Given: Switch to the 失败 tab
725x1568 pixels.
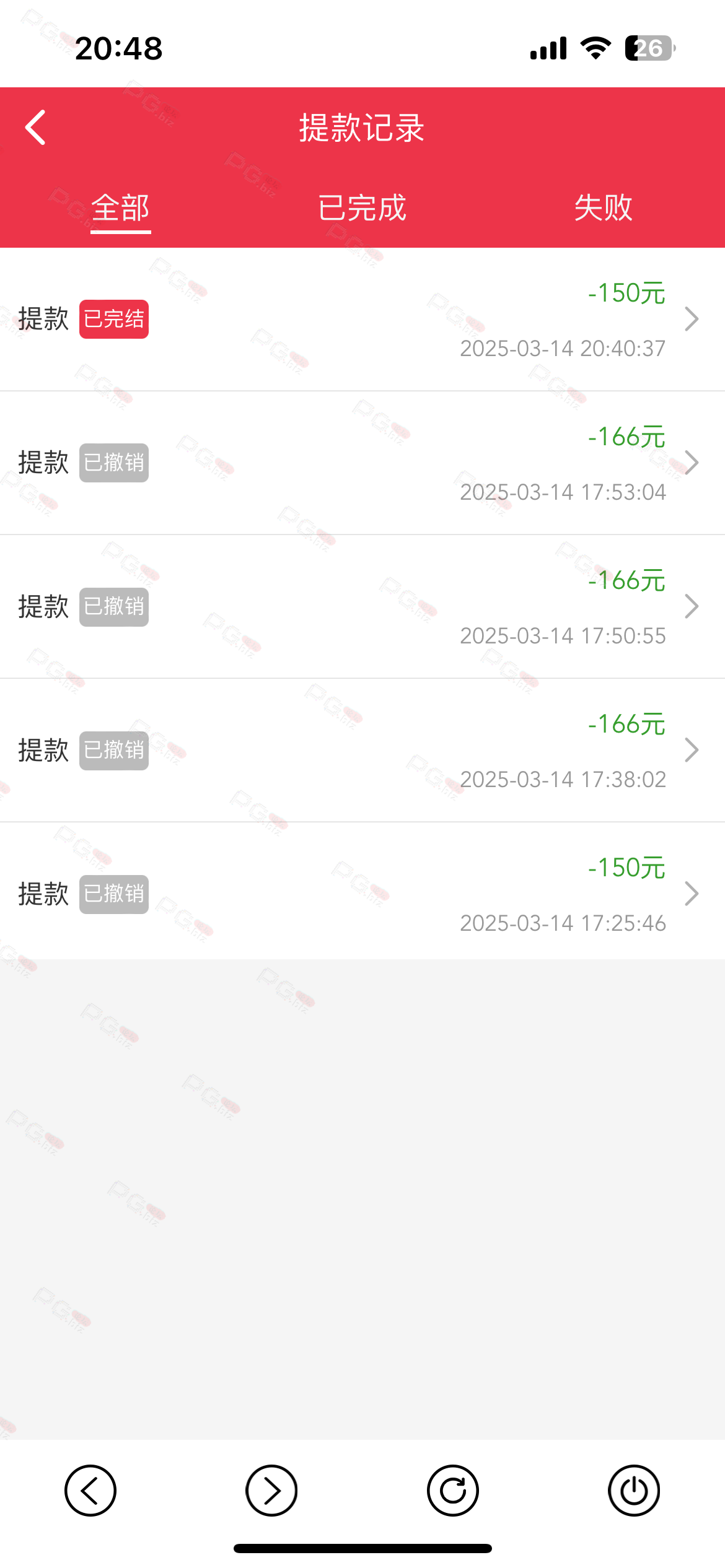Looking at the screenshot, I should [603, 208].
